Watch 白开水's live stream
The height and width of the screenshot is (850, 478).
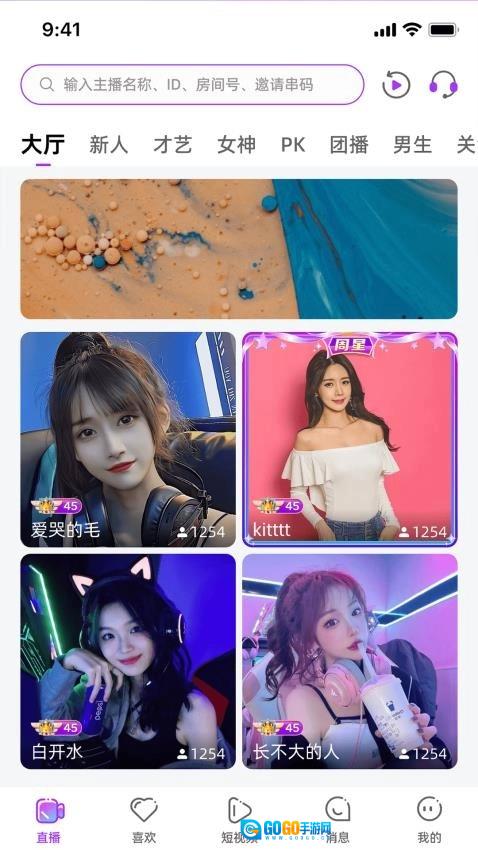pyautogui.click(x=128, y=661)
